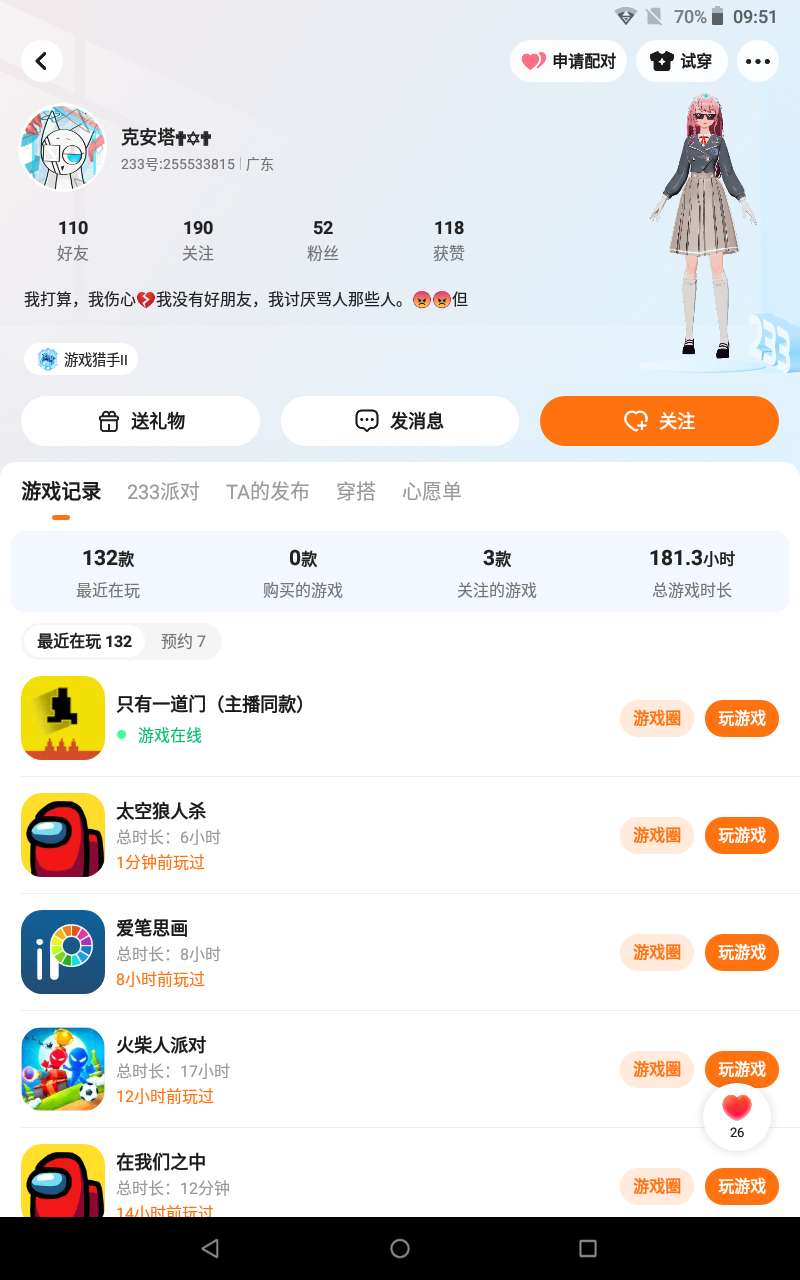This screenshot has width=800, height=1280.
Task: Open the 心愿单 tab
Action: [432, 491]
